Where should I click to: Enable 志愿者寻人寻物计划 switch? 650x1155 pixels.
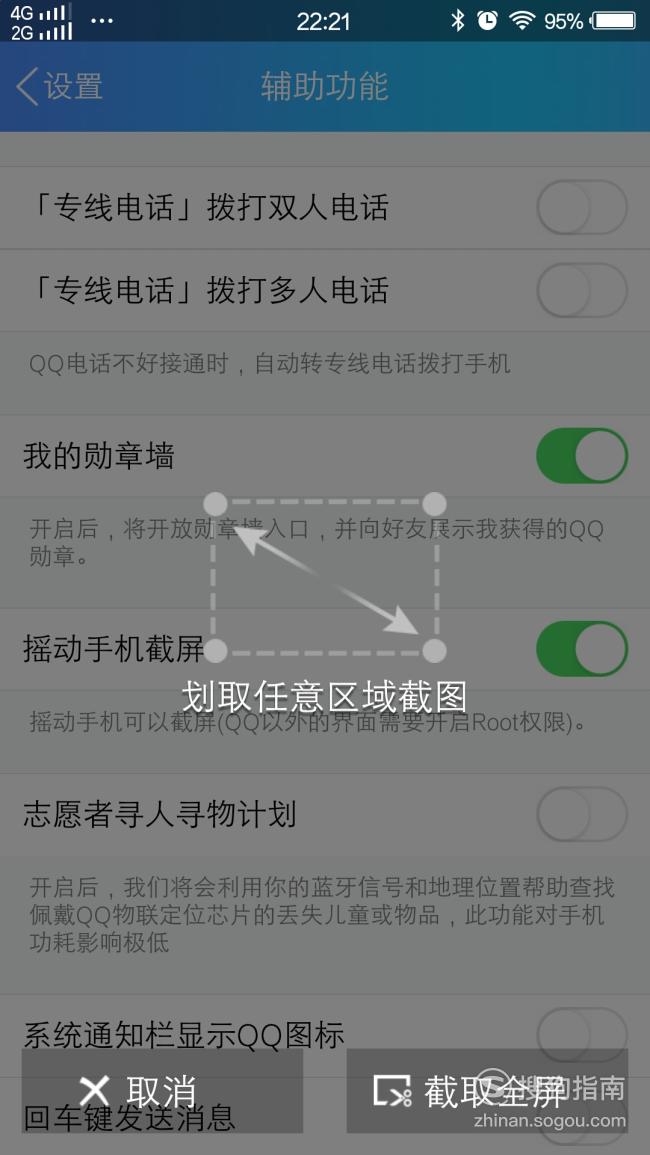pos(582,814)
